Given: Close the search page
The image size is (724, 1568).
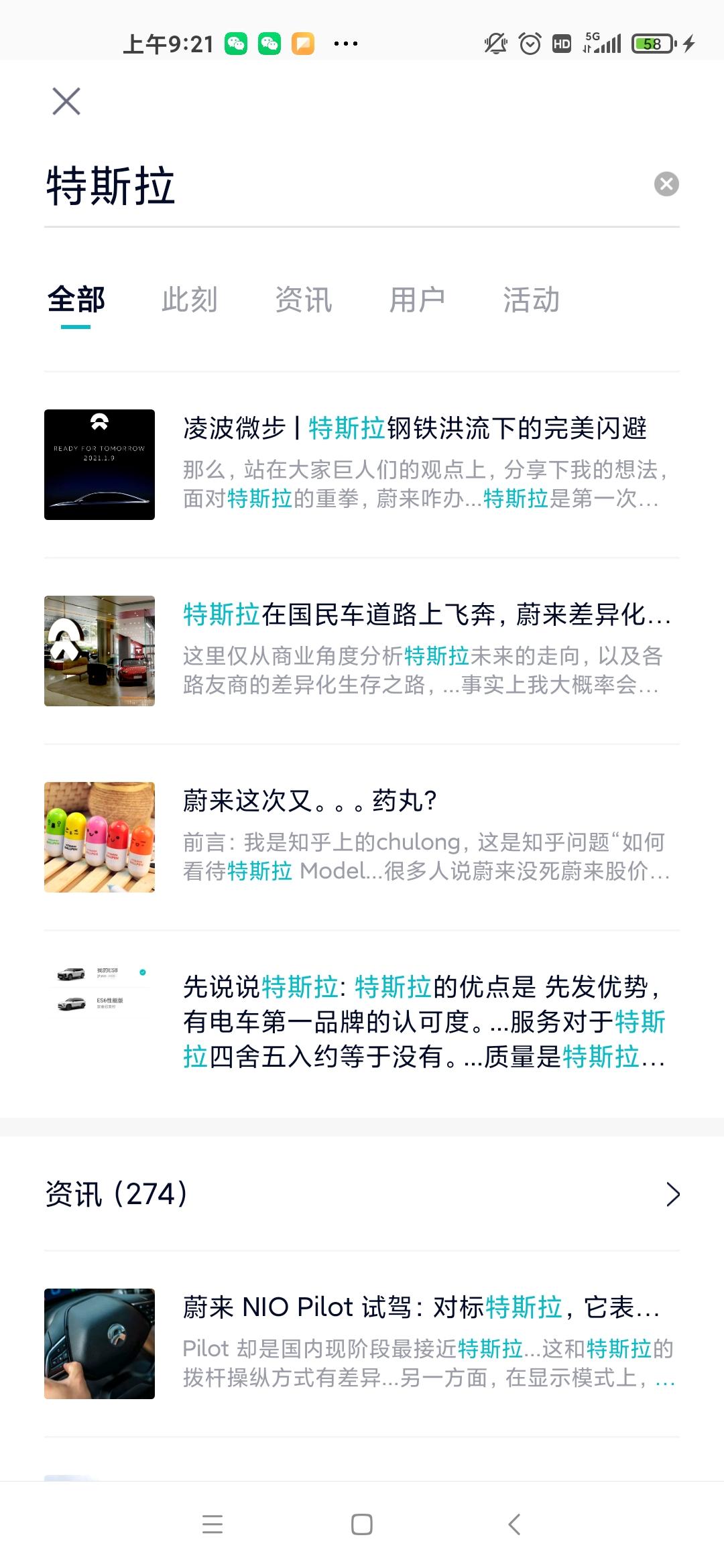Looking at the screenshot, I should coord(66,101).
